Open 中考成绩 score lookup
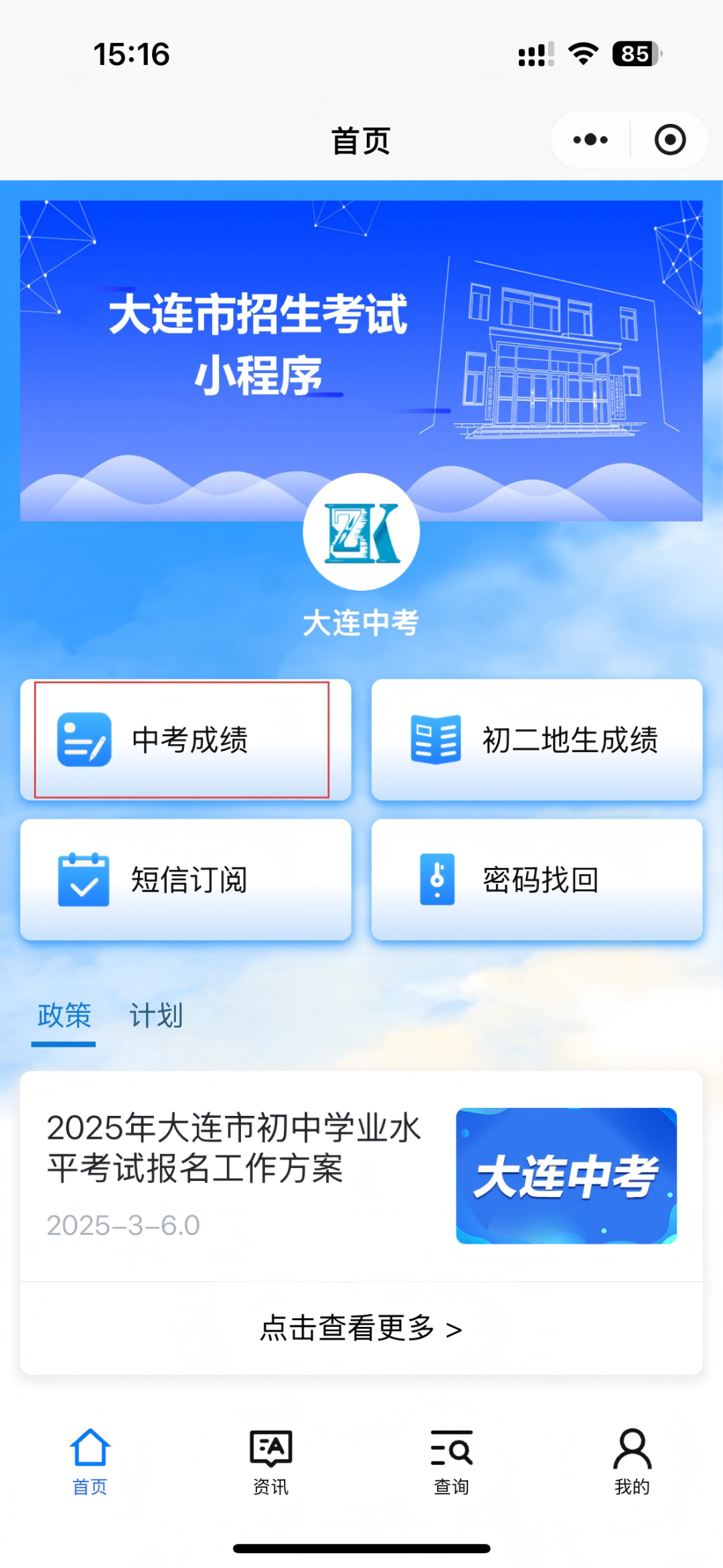723x1568 pixels. pyautogui.click(x=185, y=739)
